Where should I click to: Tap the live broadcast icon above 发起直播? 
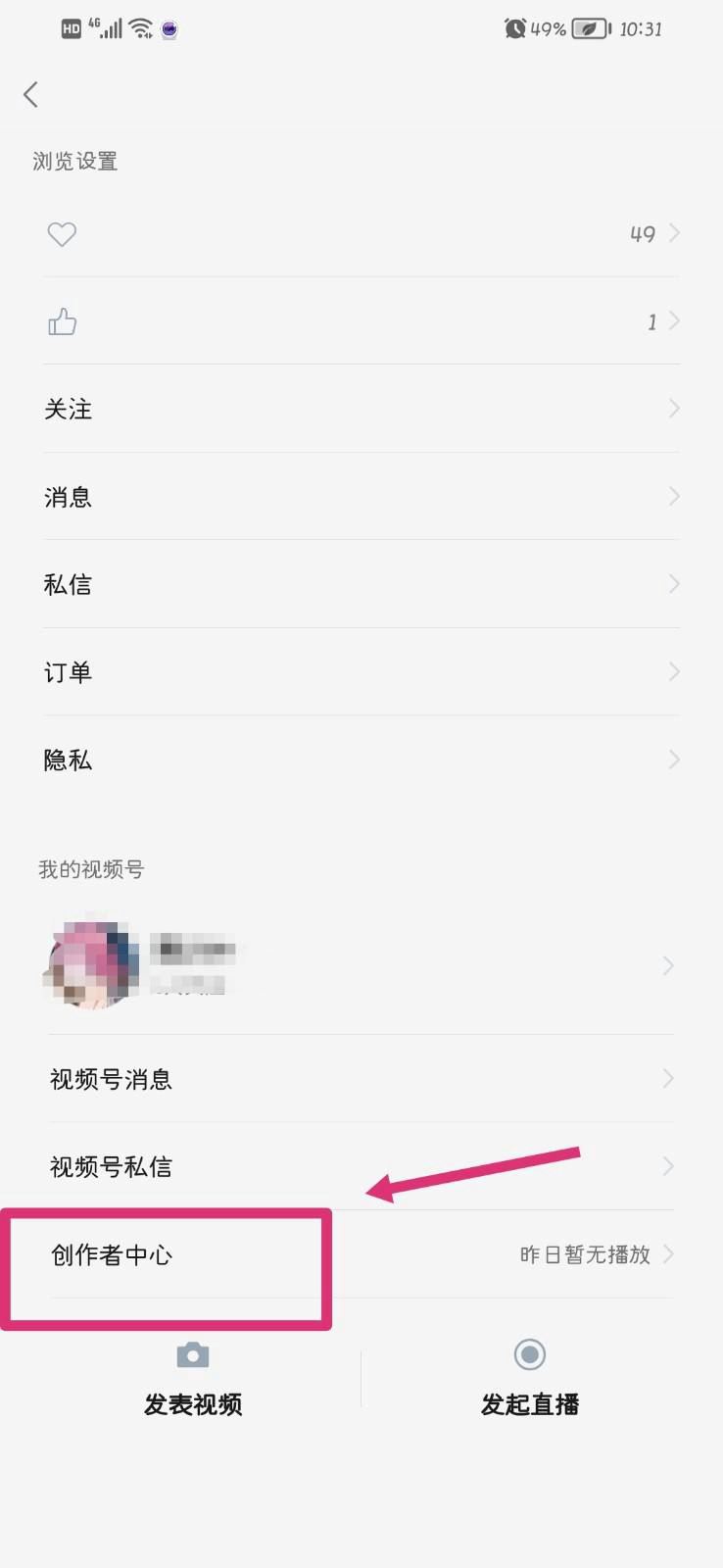529,1354
